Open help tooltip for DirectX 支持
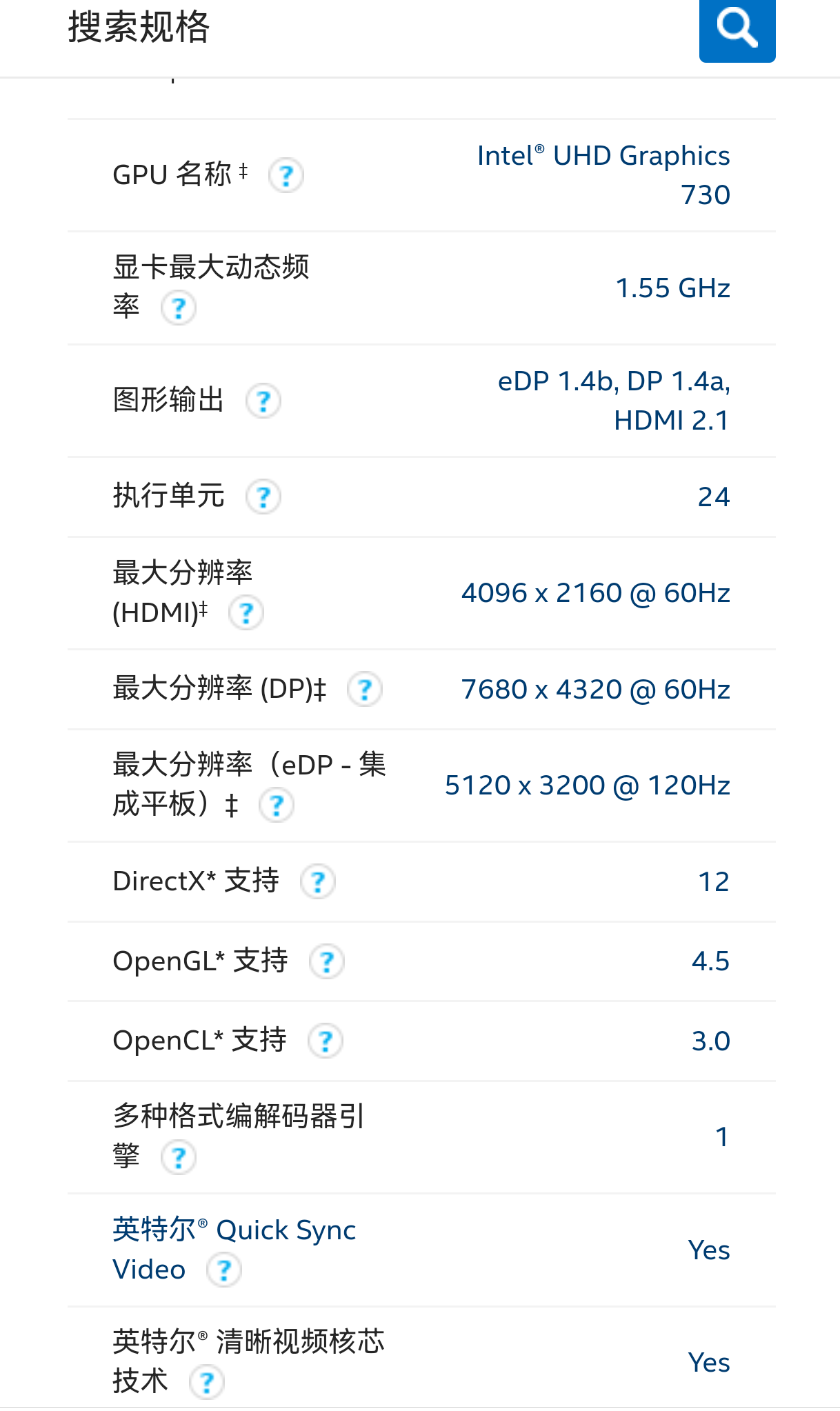 318,881
